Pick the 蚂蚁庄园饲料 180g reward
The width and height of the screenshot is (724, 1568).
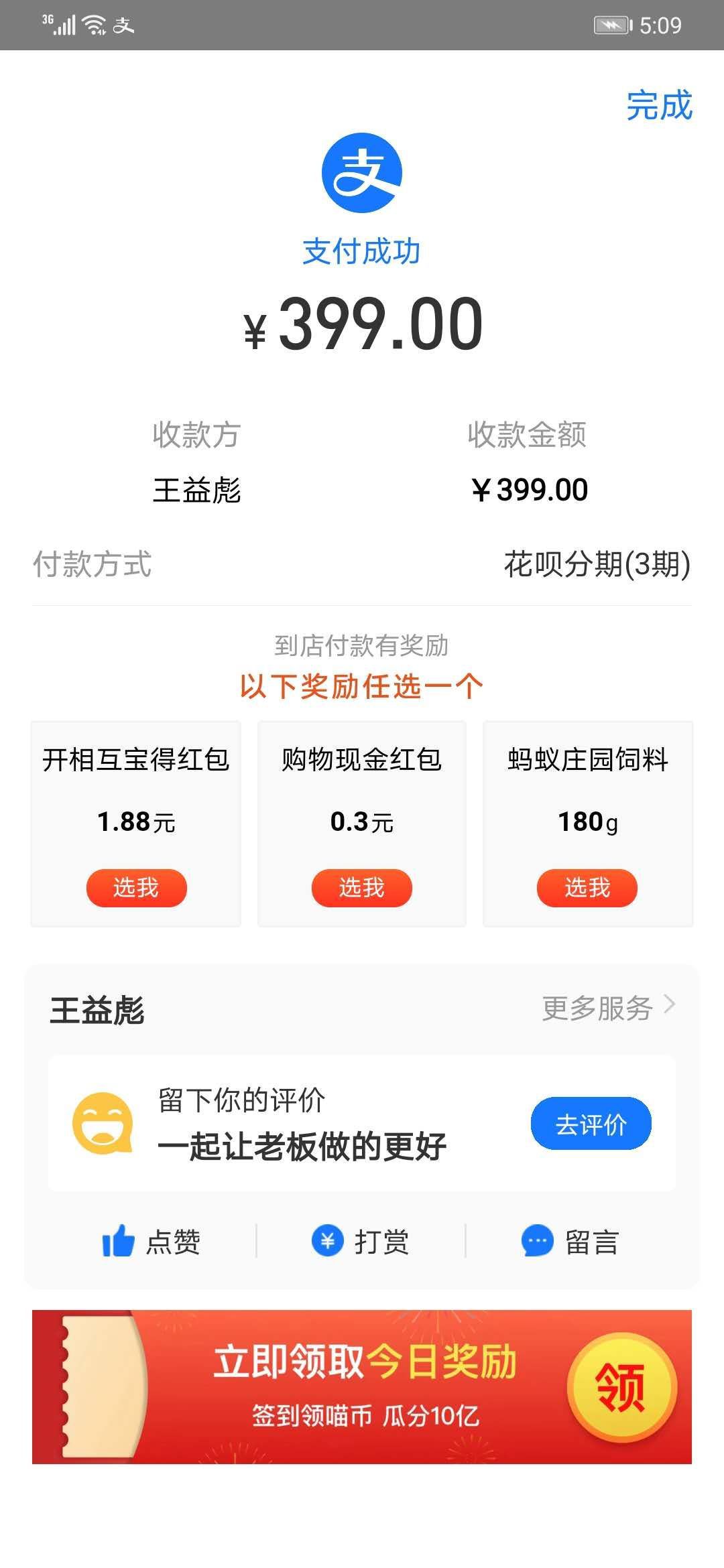click(x=587, y=888)
